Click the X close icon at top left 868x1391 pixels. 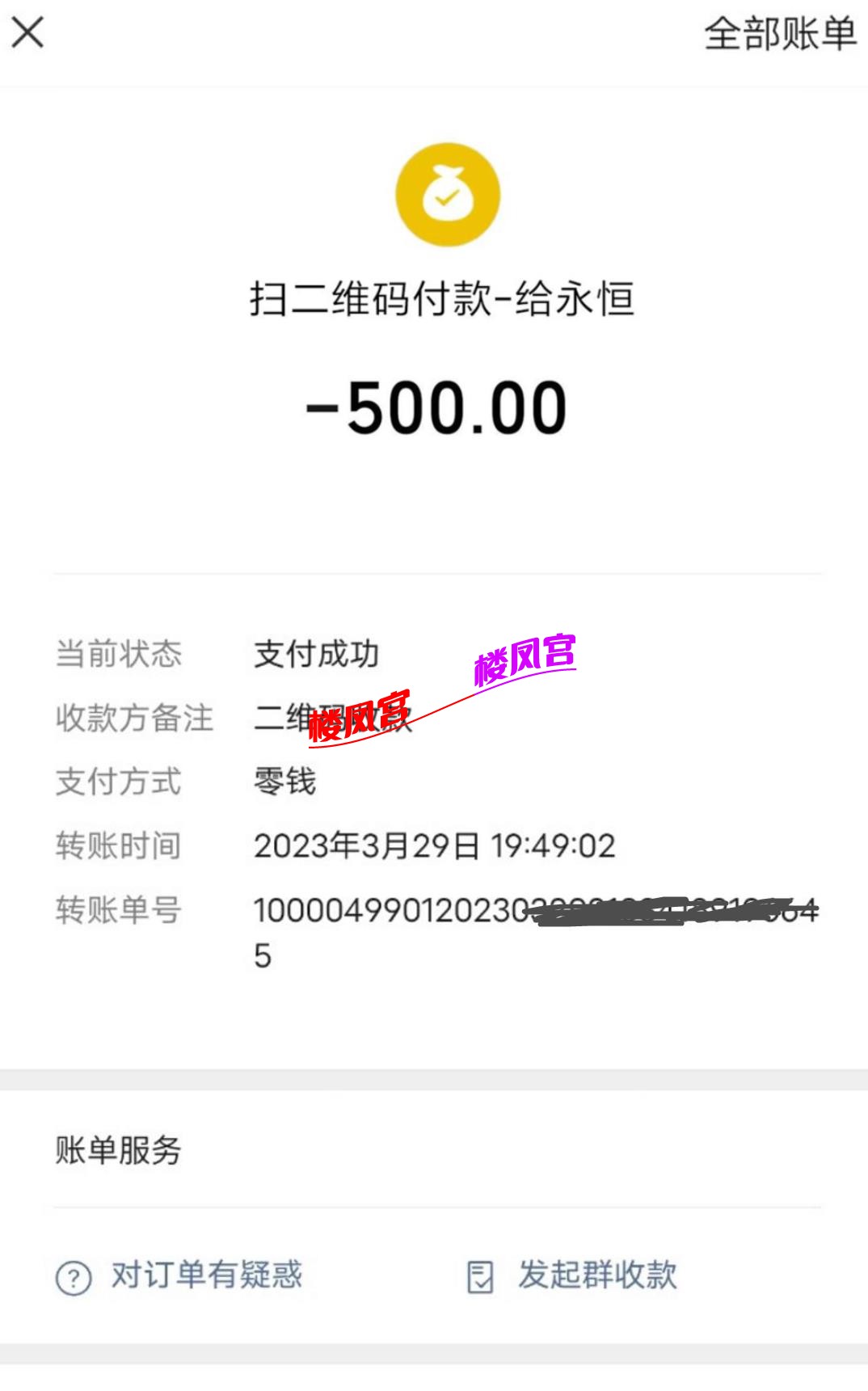pyautogui.click(x=29, y=34)
